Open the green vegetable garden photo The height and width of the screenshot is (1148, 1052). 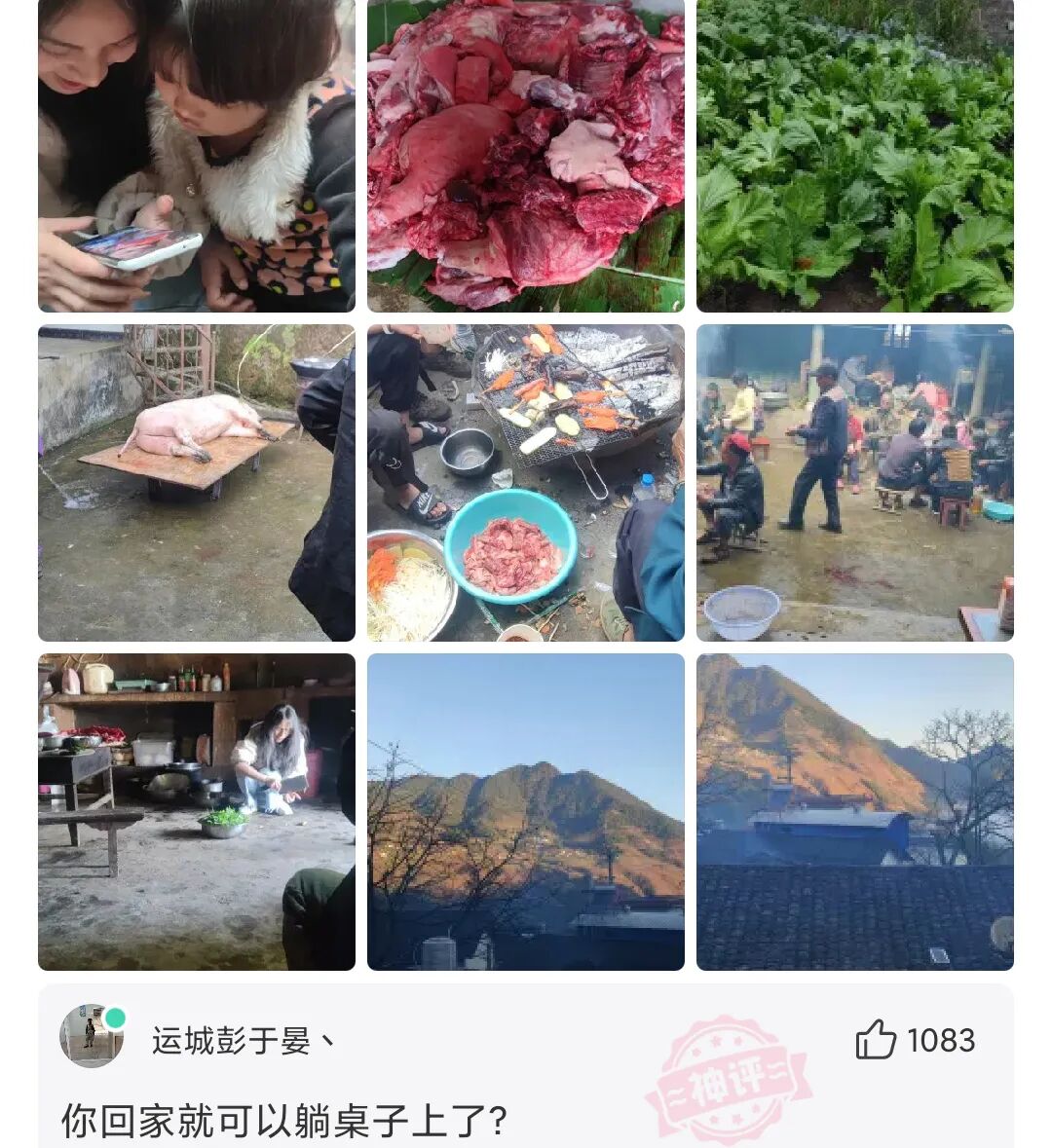[854, 156]
